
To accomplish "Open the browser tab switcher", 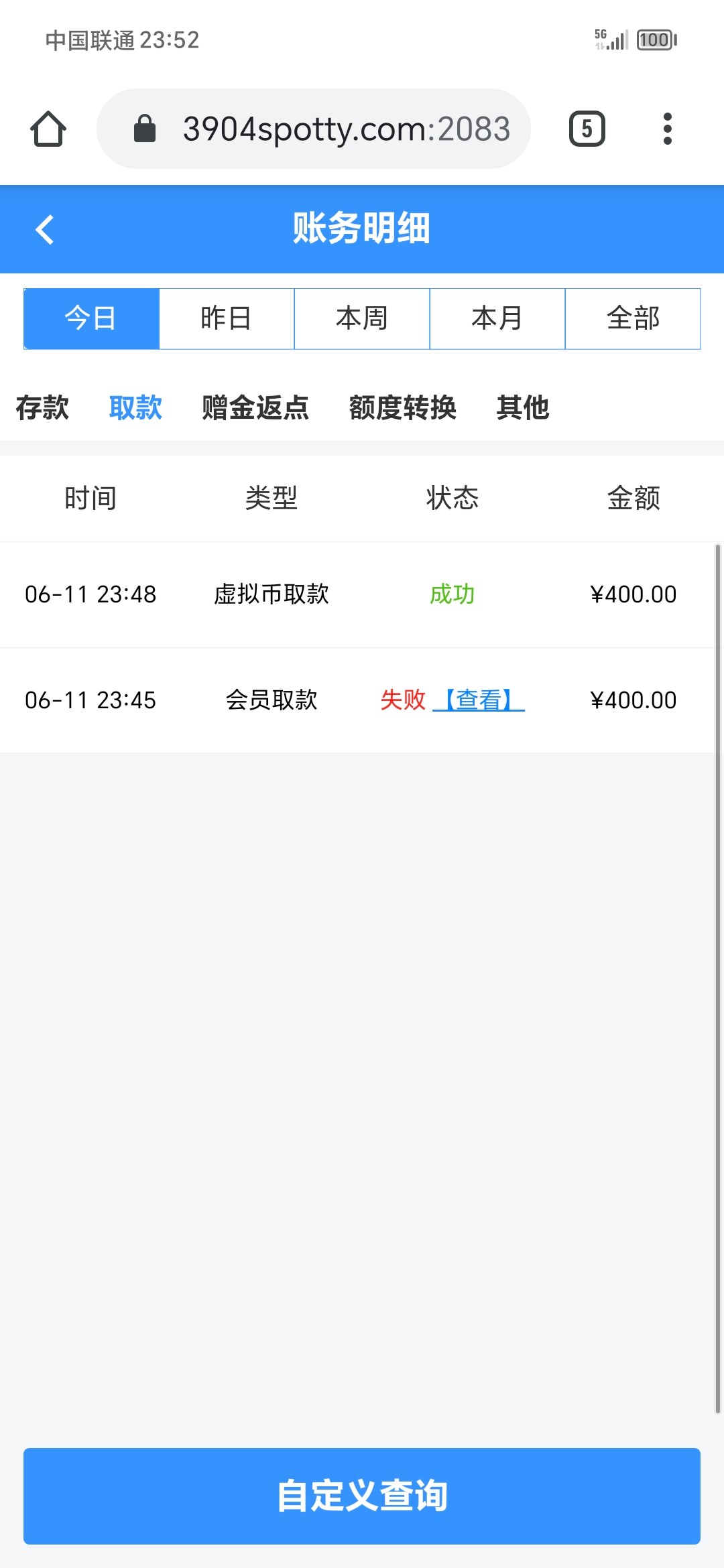I will (x=587, y=129).
